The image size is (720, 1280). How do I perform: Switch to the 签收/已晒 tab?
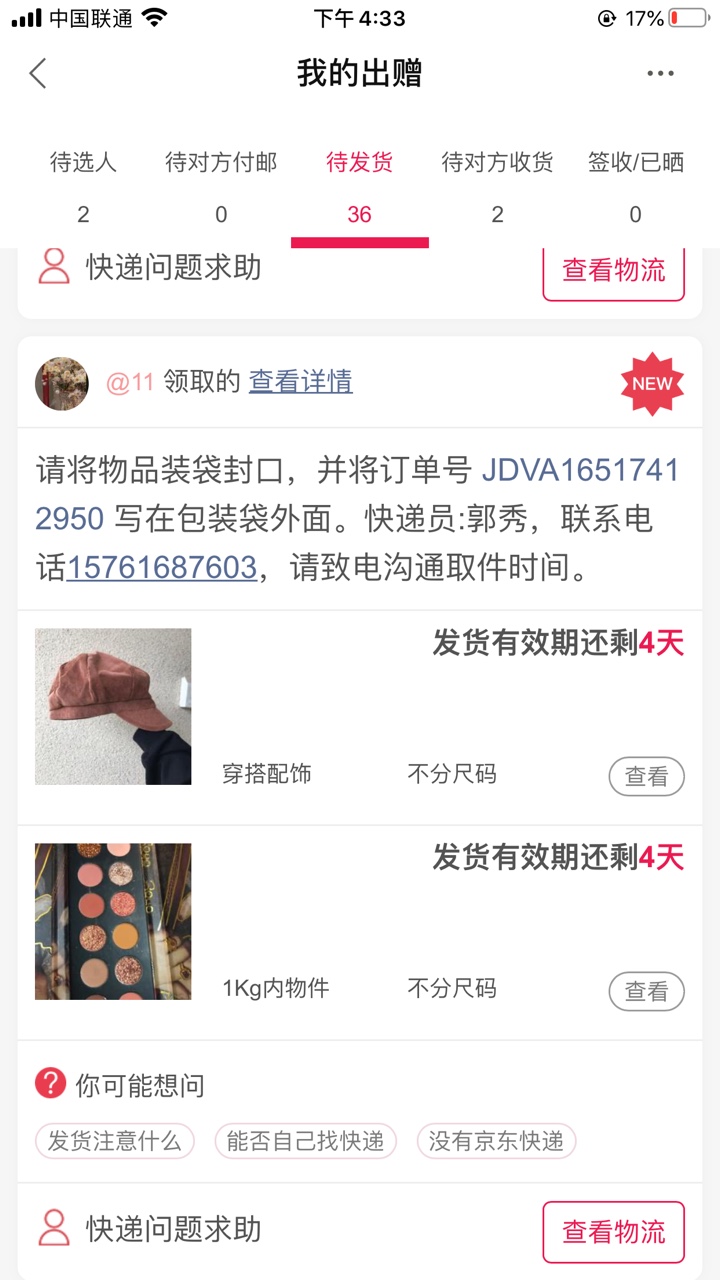point(635,186)
